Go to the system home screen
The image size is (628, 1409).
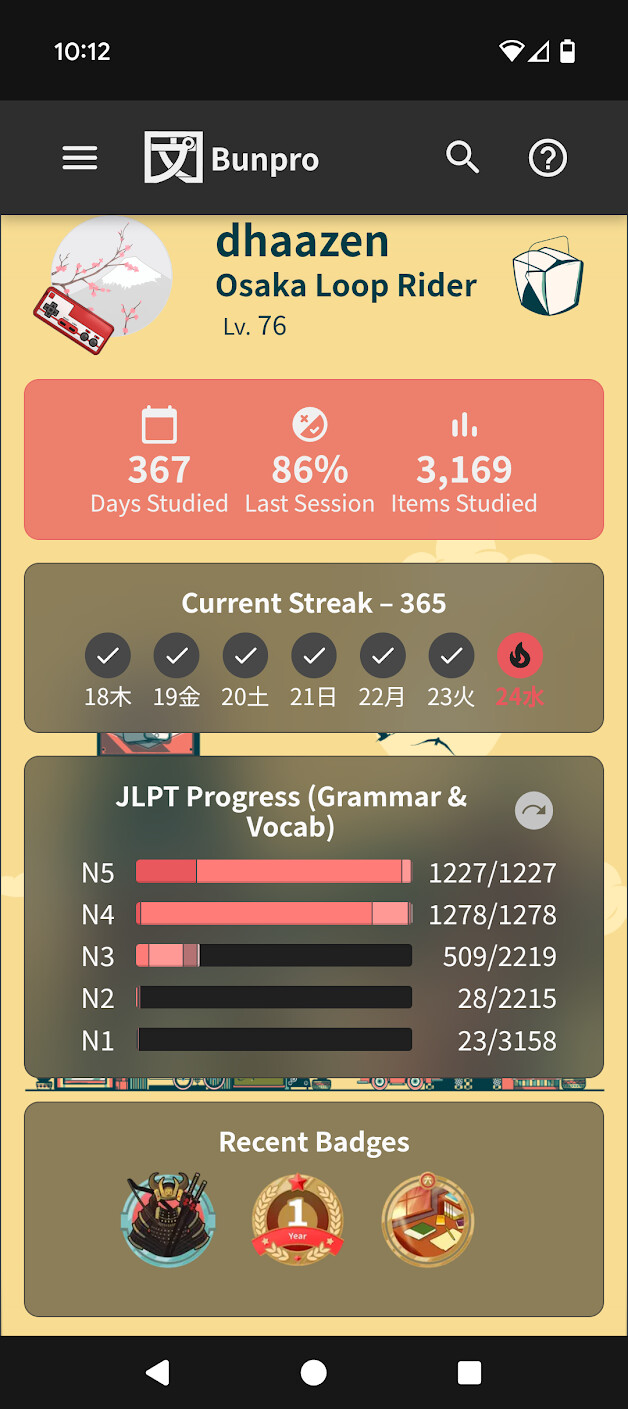(x=314, y=1373)
